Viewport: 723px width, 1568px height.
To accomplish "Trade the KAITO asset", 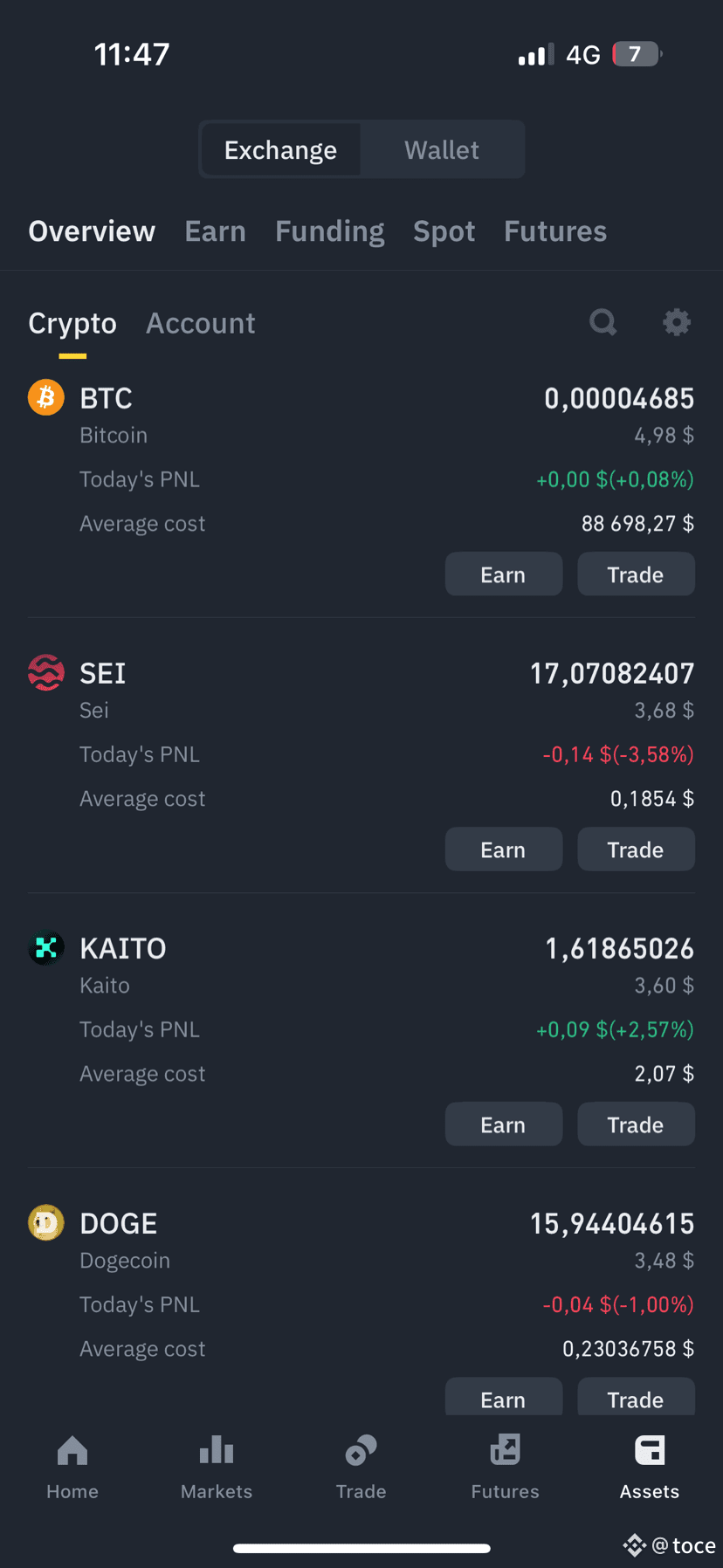I will coord(636,1124).
